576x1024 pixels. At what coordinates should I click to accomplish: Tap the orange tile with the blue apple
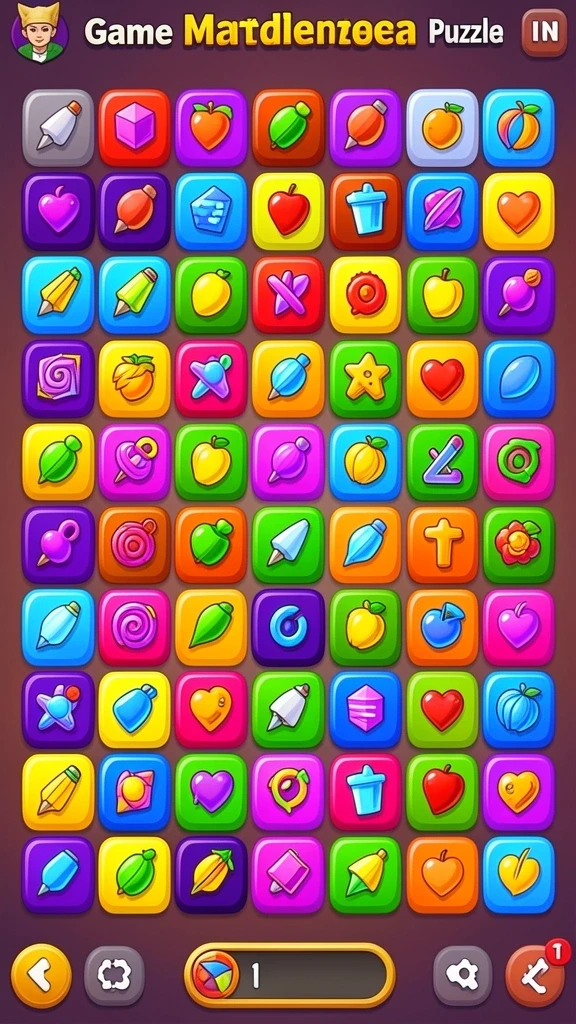442,627
